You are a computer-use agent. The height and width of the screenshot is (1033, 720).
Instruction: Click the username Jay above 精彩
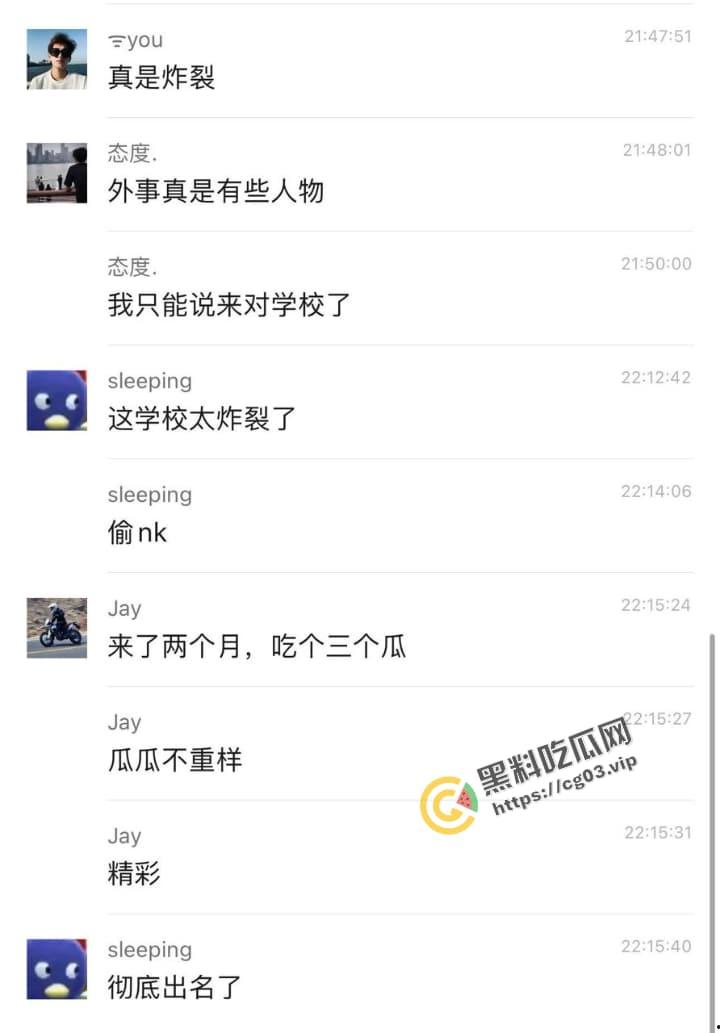(122, 835)
